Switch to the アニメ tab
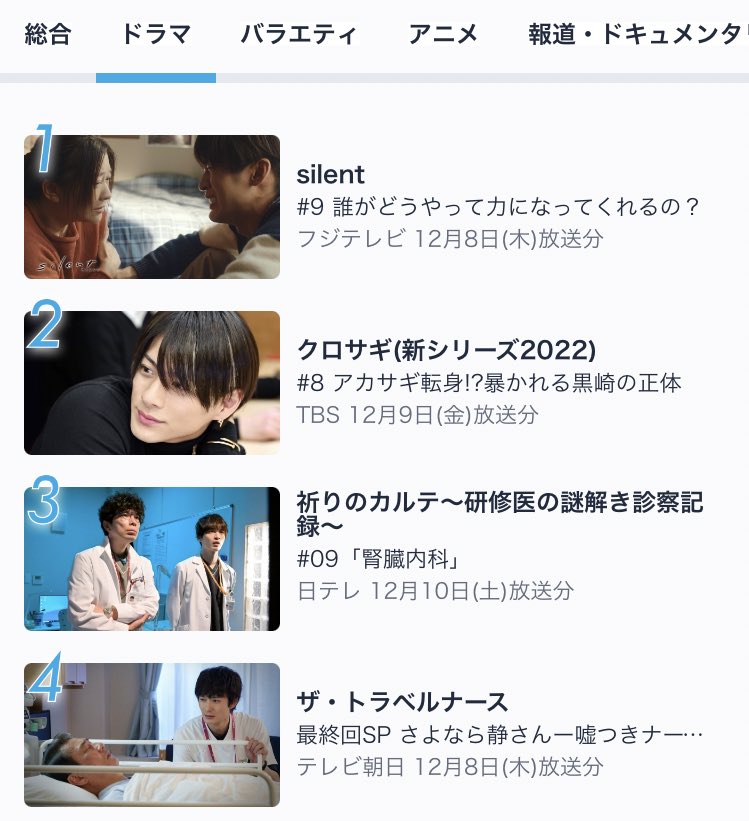Image resolution: width=749 pixels, height=821 pixels. point(443,35)
